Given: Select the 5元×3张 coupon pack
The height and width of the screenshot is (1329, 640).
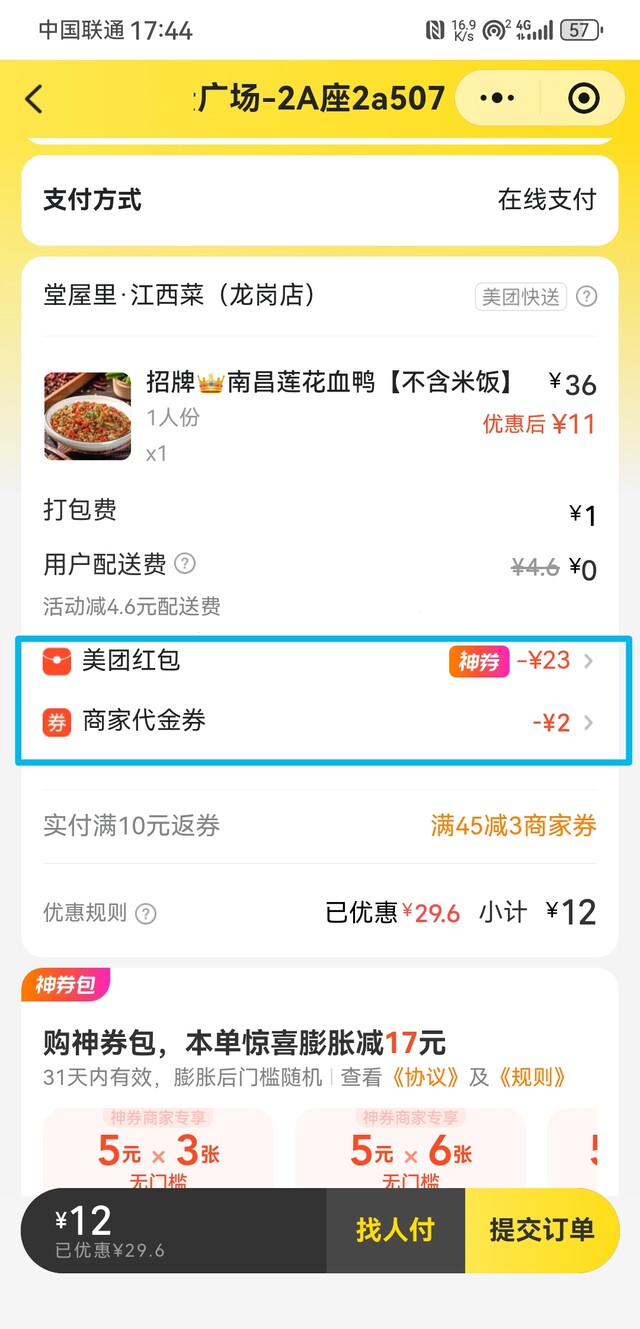Looking at the screenshot, I should point(158,1150).
